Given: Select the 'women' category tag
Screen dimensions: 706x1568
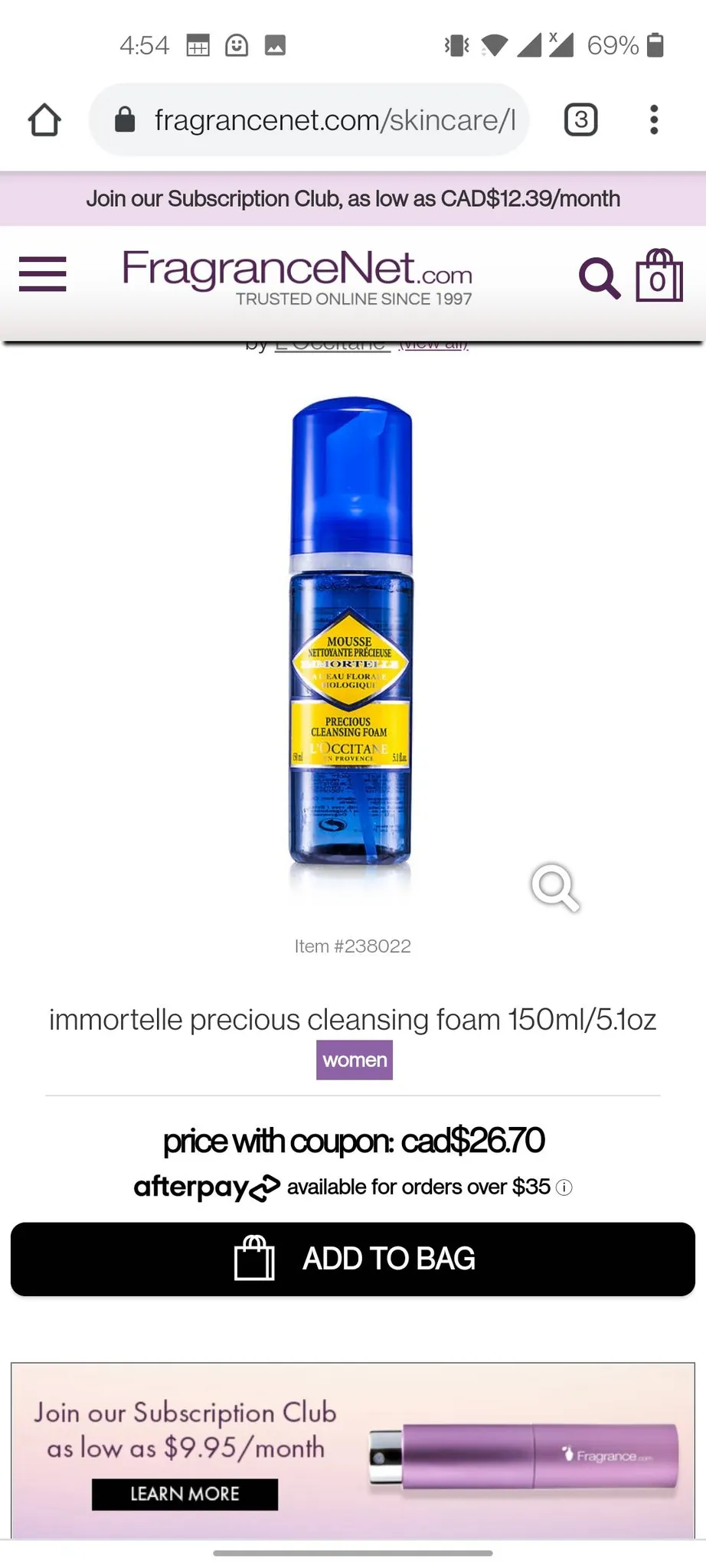Looking at the screenshot, I should (x=354, y=1060).
